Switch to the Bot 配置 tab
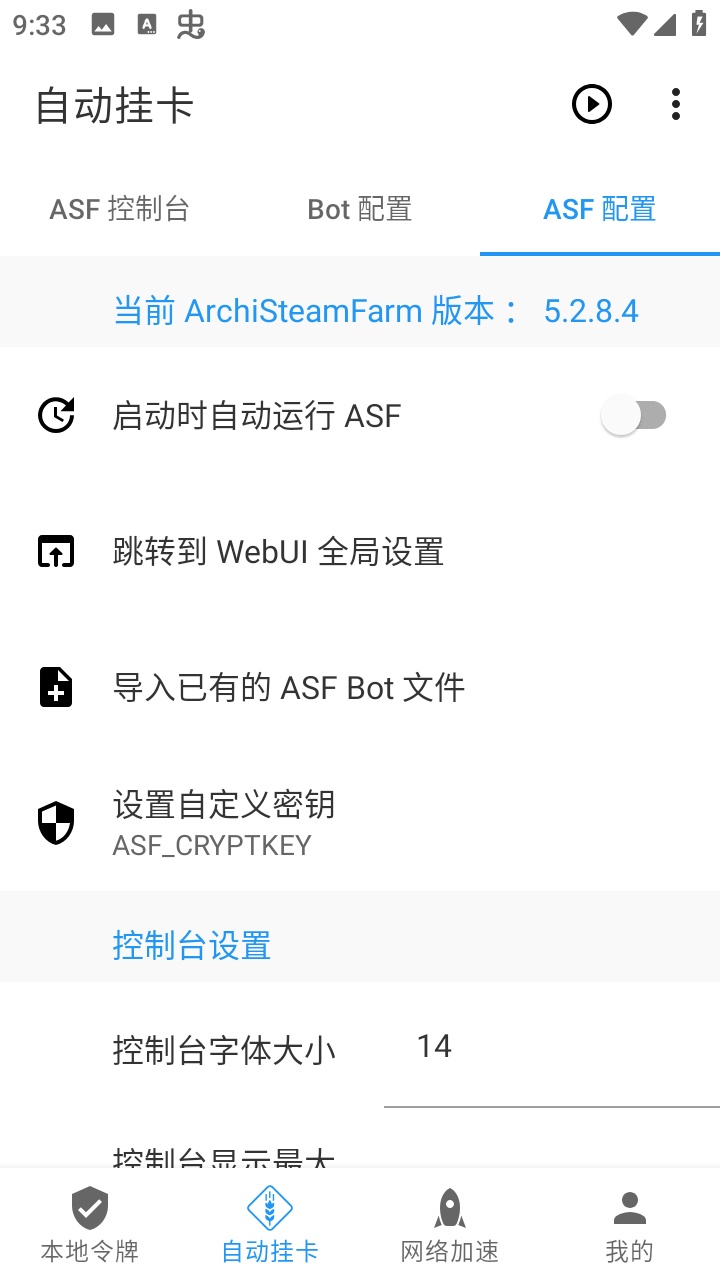The width and height of the screenshot is (720, 1280). pos(360,210)
